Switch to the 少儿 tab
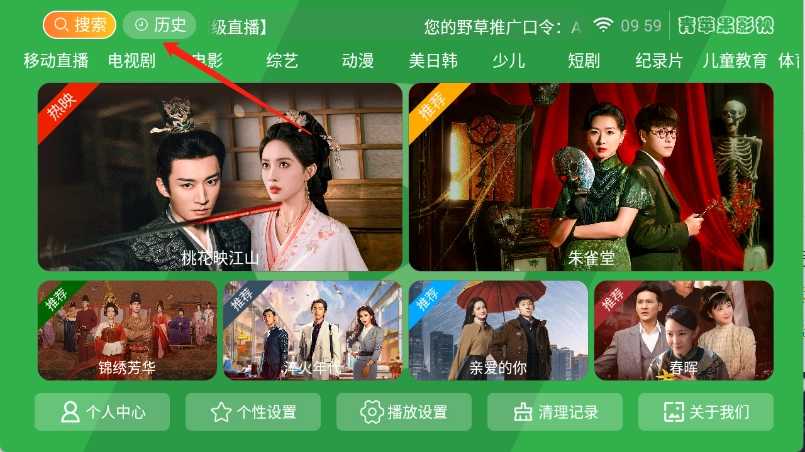 508,61
